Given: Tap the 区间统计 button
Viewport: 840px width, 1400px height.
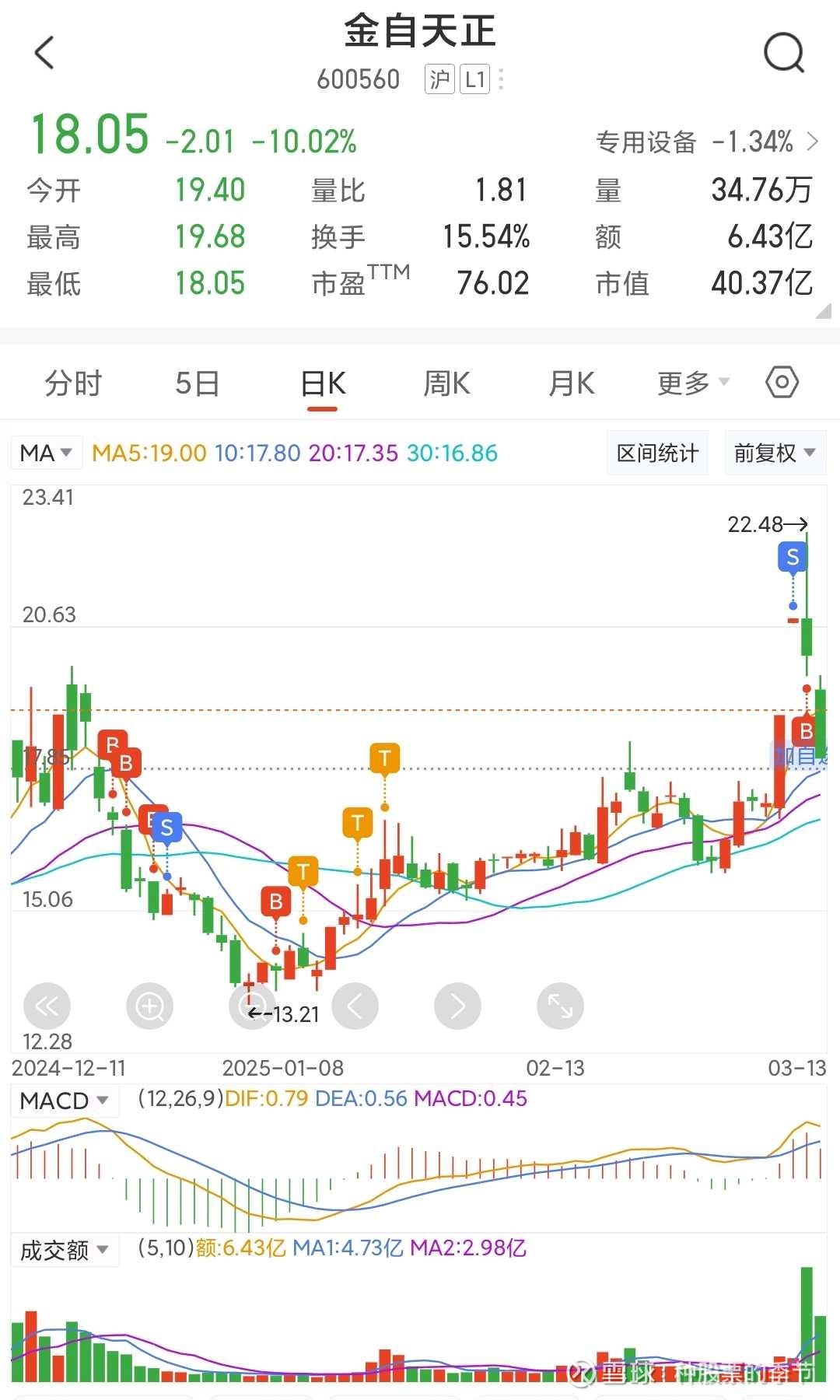Looking at the screenshot, I should click(x=657, y=453).
